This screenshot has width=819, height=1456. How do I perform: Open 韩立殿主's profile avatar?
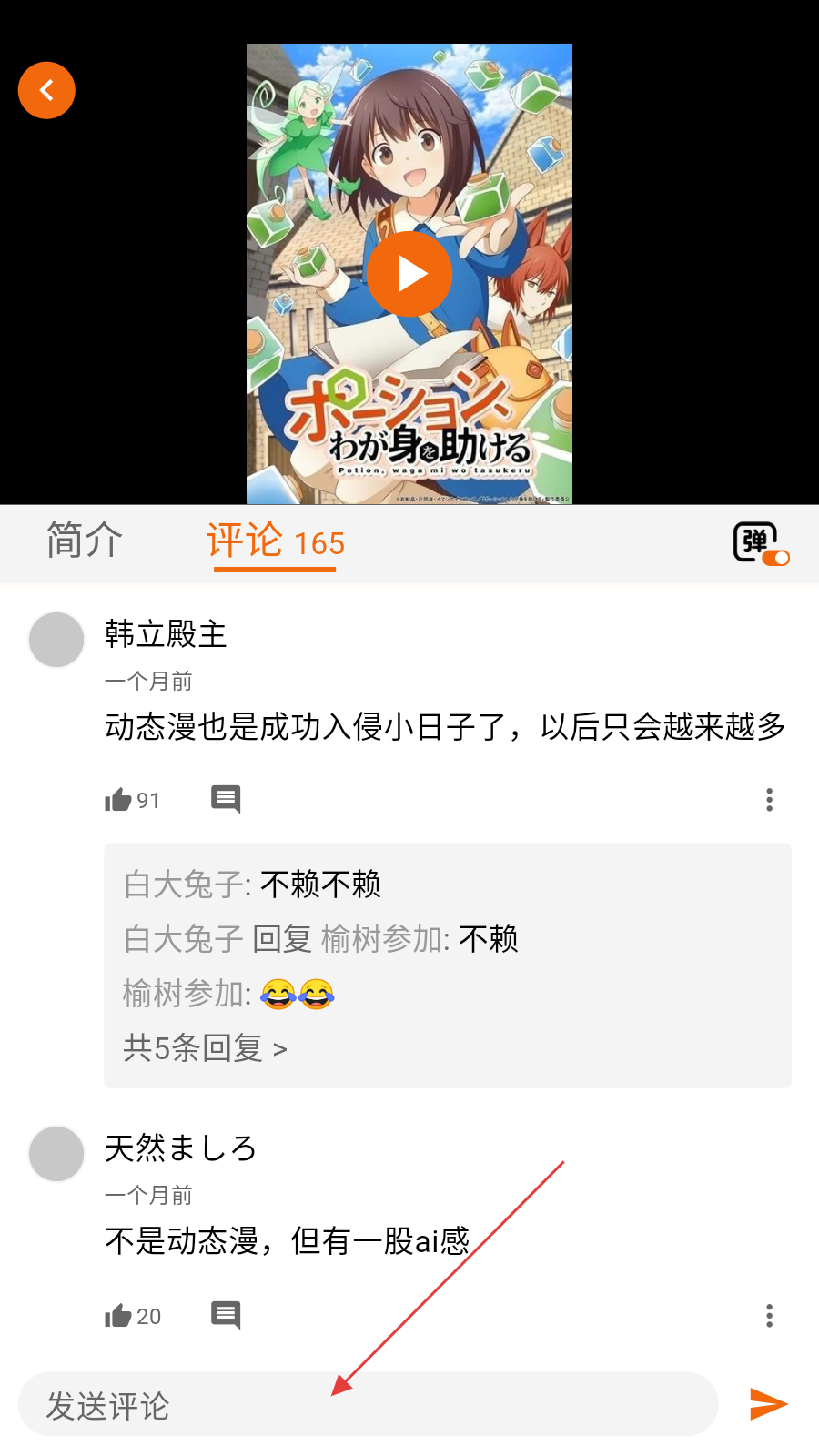(x=56, y=640)
